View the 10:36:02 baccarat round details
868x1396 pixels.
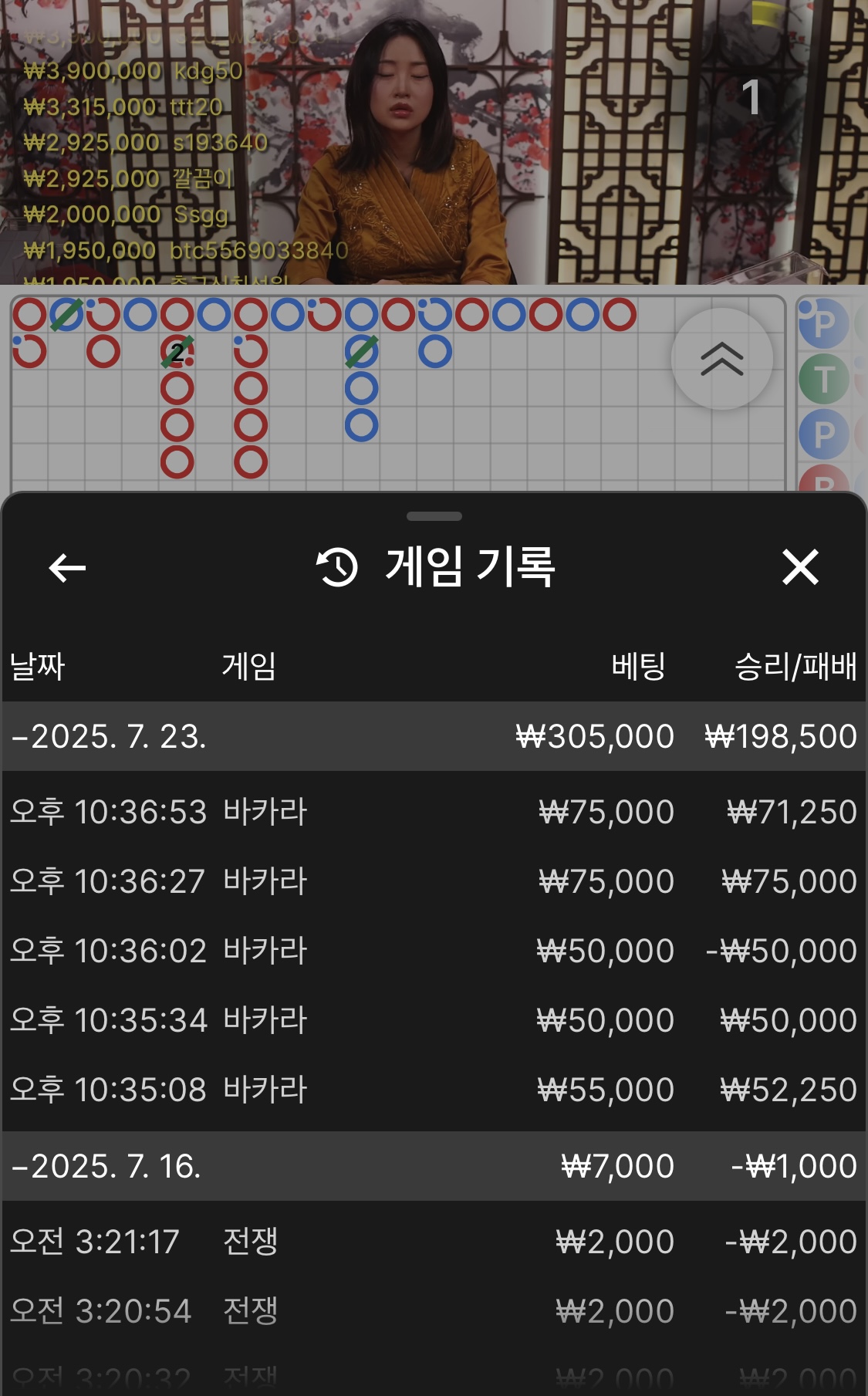coord(434,951)
